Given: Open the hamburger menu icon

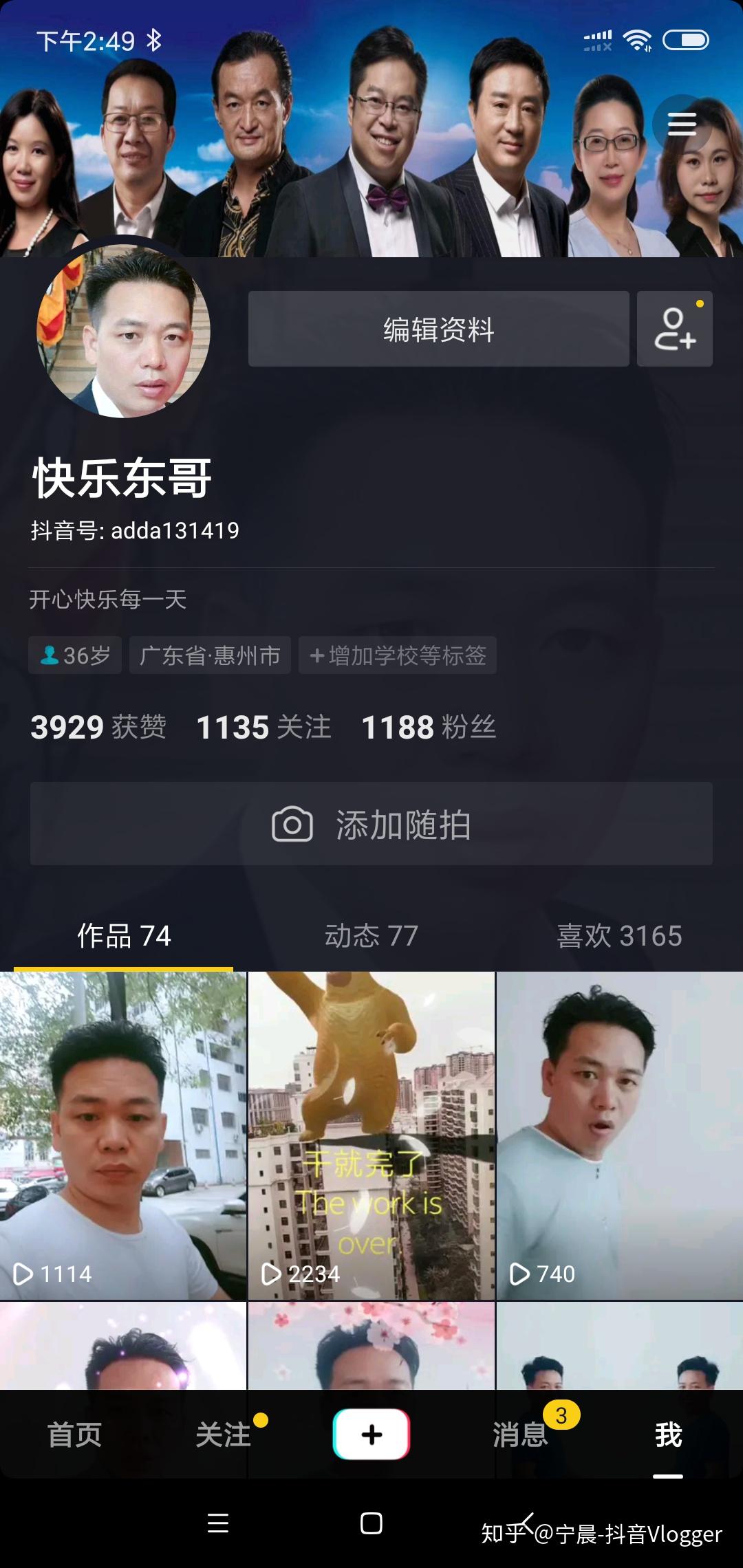Looking at the screenshot, I should tap(682, 124).
